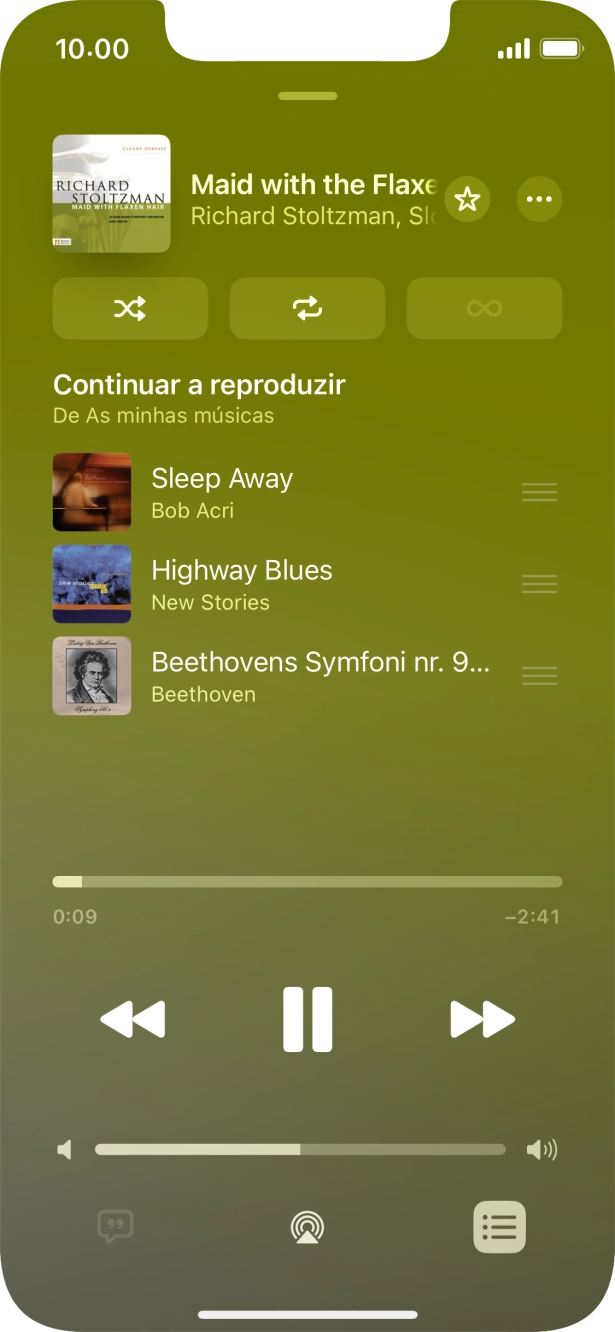This screenshot has width=615, height=1332.
Task: Skip to the next track
Action: [x=482, y=1019]
